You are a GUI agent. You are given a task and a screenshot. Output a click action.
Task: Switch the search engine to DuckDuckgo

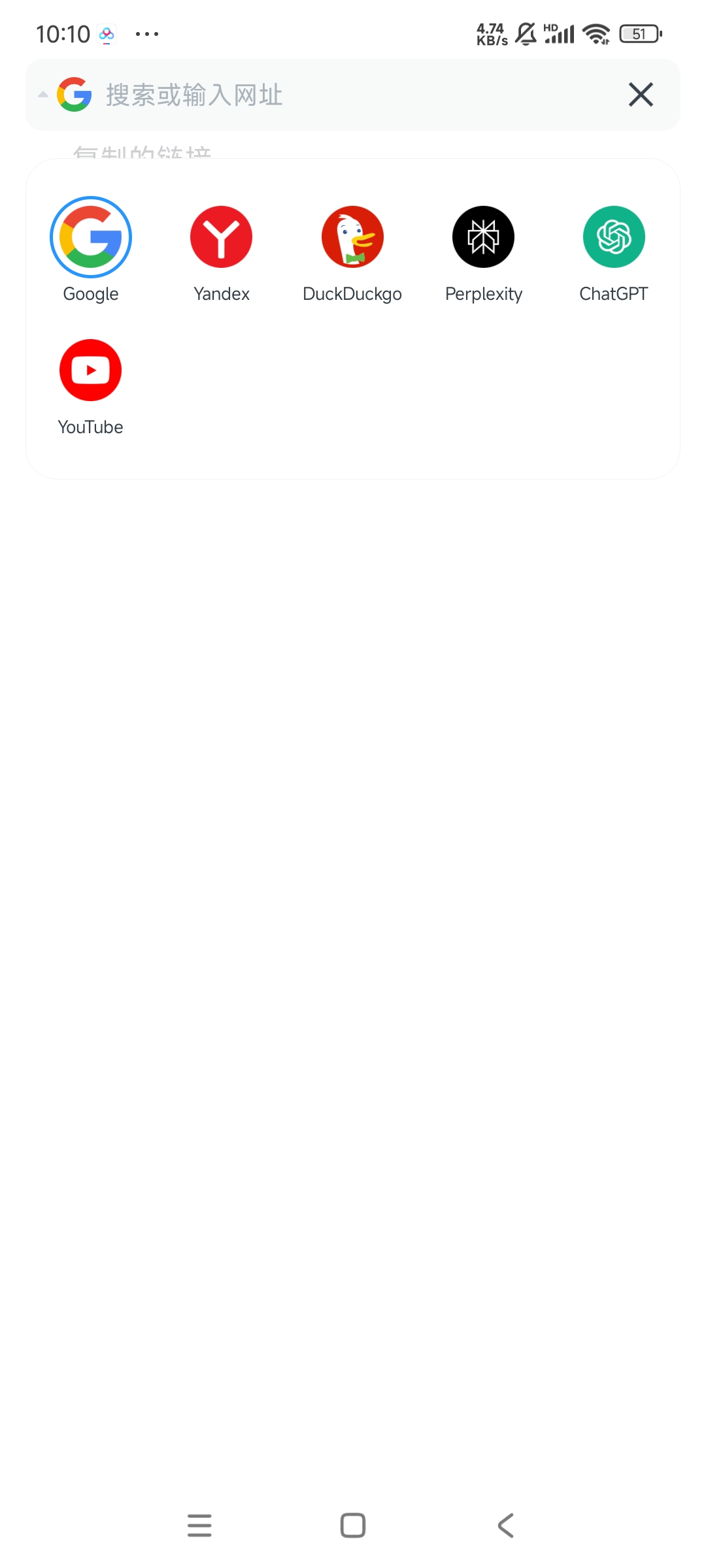click(x=352, y=237)
